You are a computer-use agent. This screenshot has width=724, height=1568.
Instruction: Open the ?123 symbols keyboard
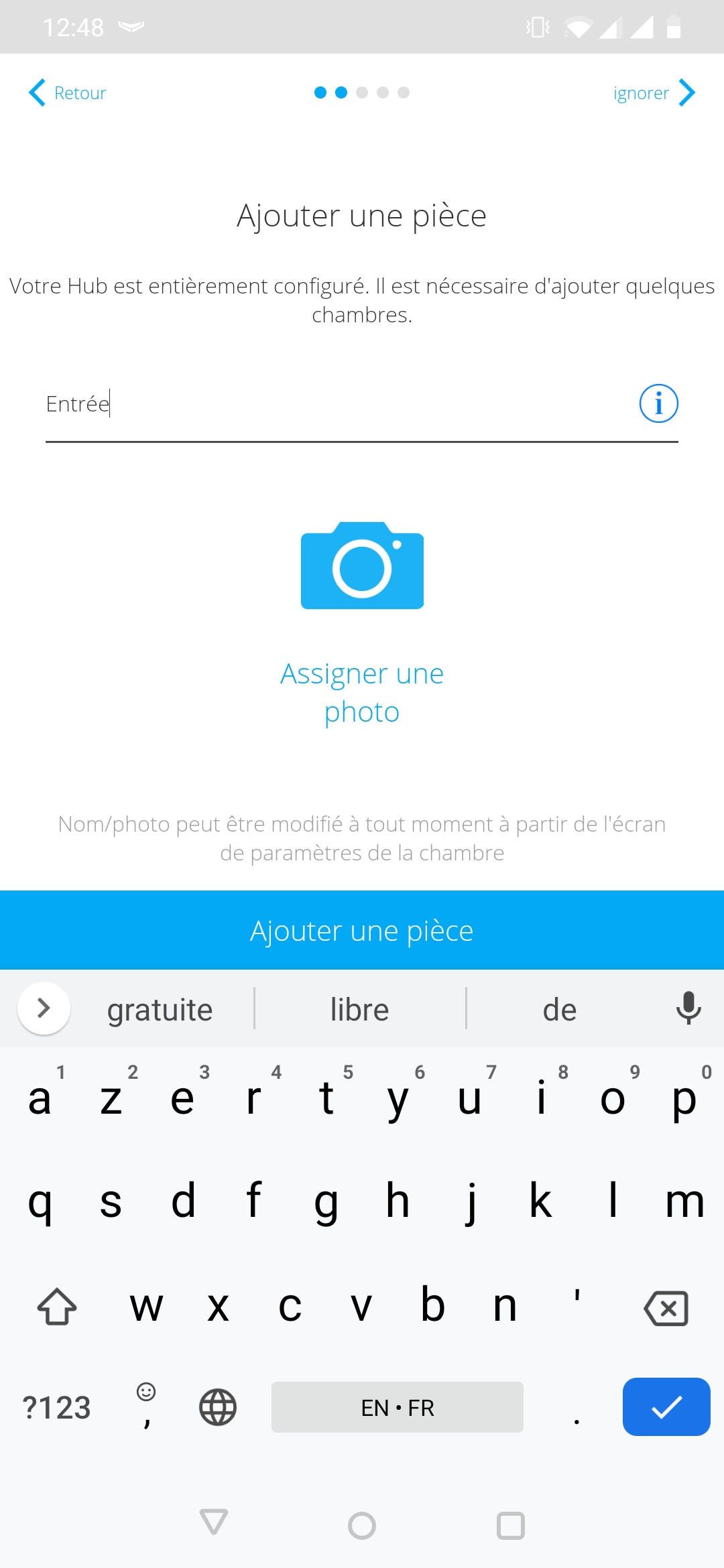56,1407
